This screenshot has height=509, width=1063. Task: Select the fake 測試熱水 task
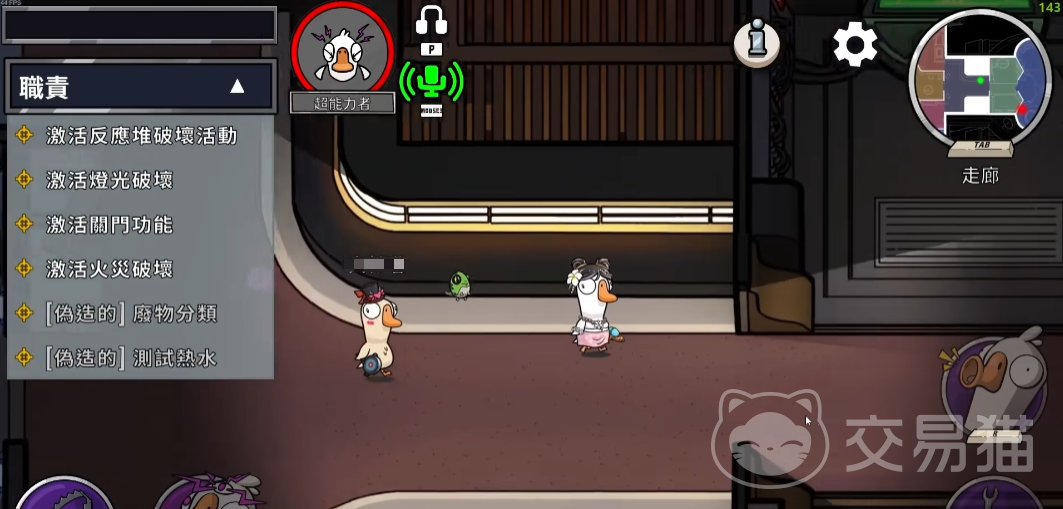point(131,357)
